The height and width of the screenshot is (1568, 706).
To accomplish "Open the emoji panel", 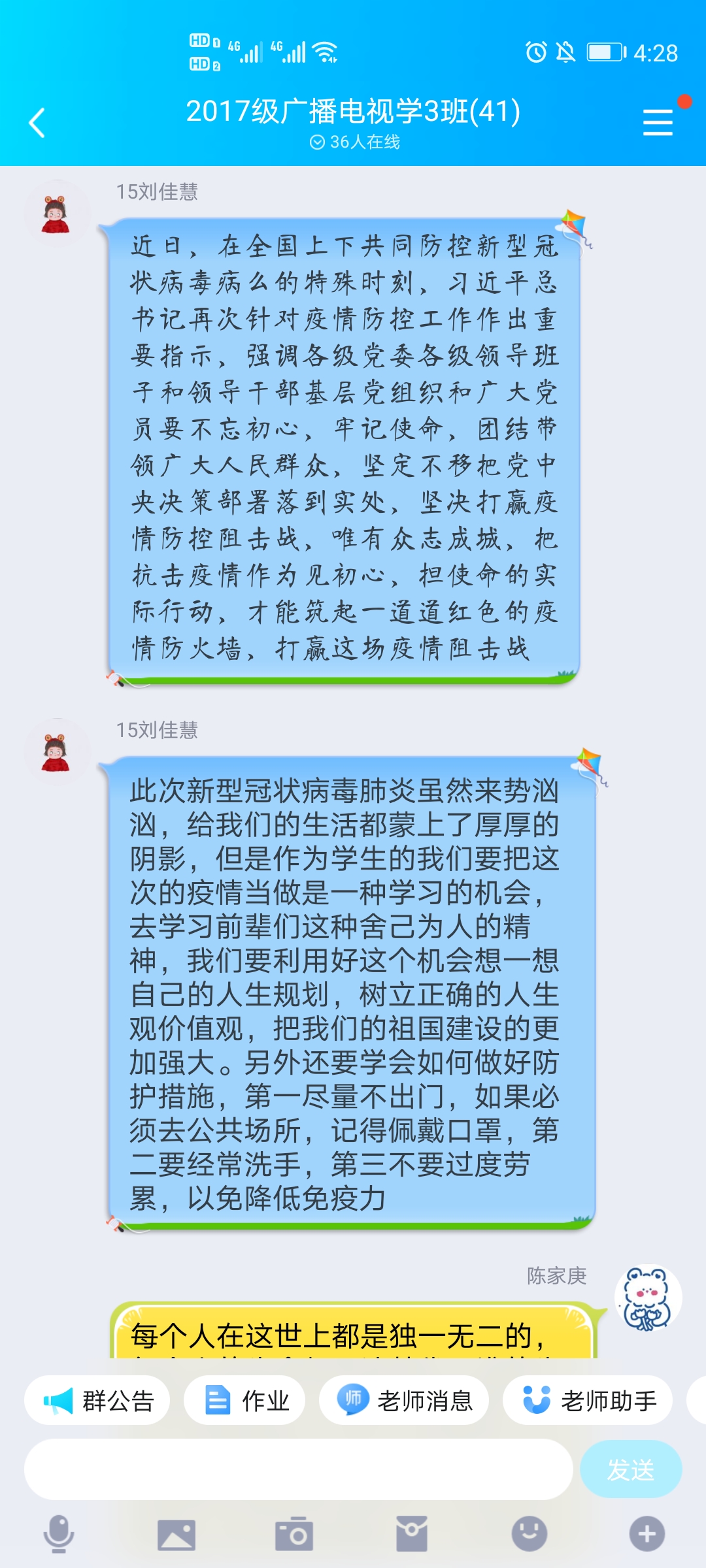I will click(x=529, y=1533).
